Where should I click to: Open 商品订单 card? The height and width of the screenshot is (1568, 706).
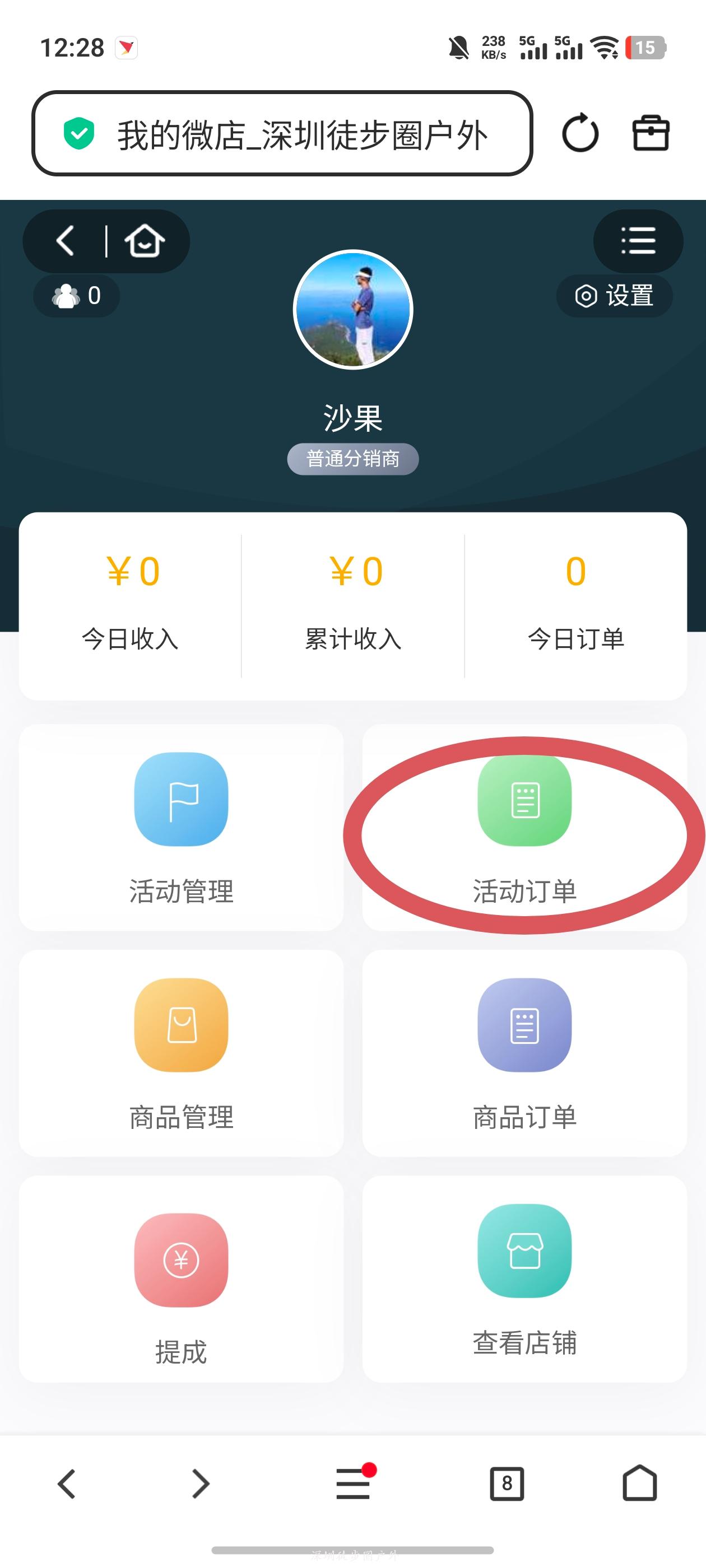(524, 1053)
